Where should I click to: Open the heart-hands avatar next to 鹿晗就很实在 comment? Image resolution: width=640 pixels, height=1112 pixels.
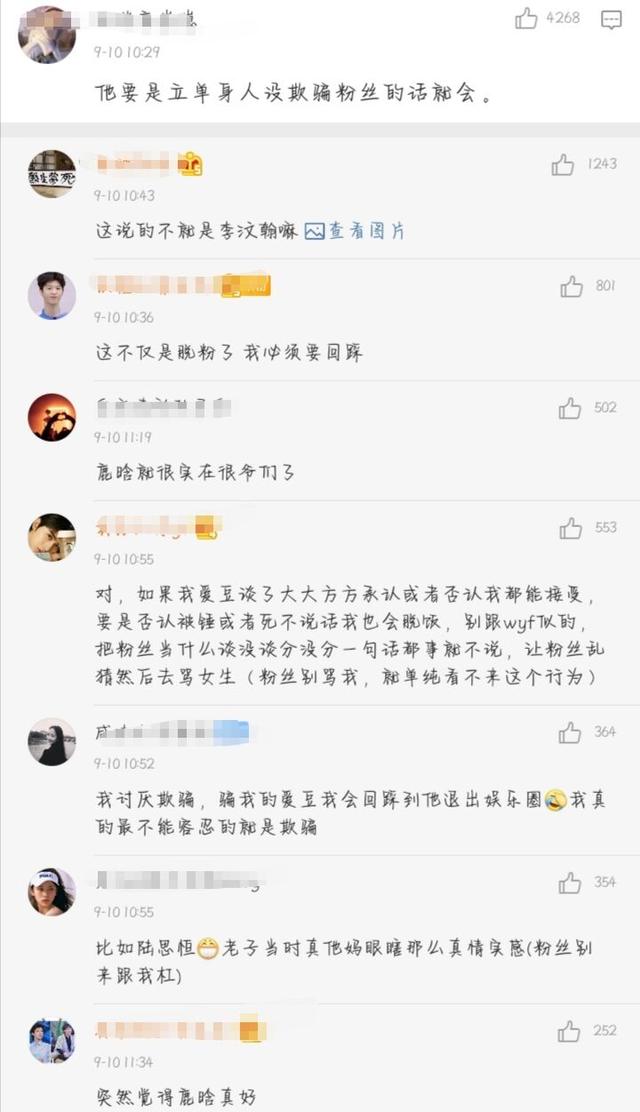51,416
